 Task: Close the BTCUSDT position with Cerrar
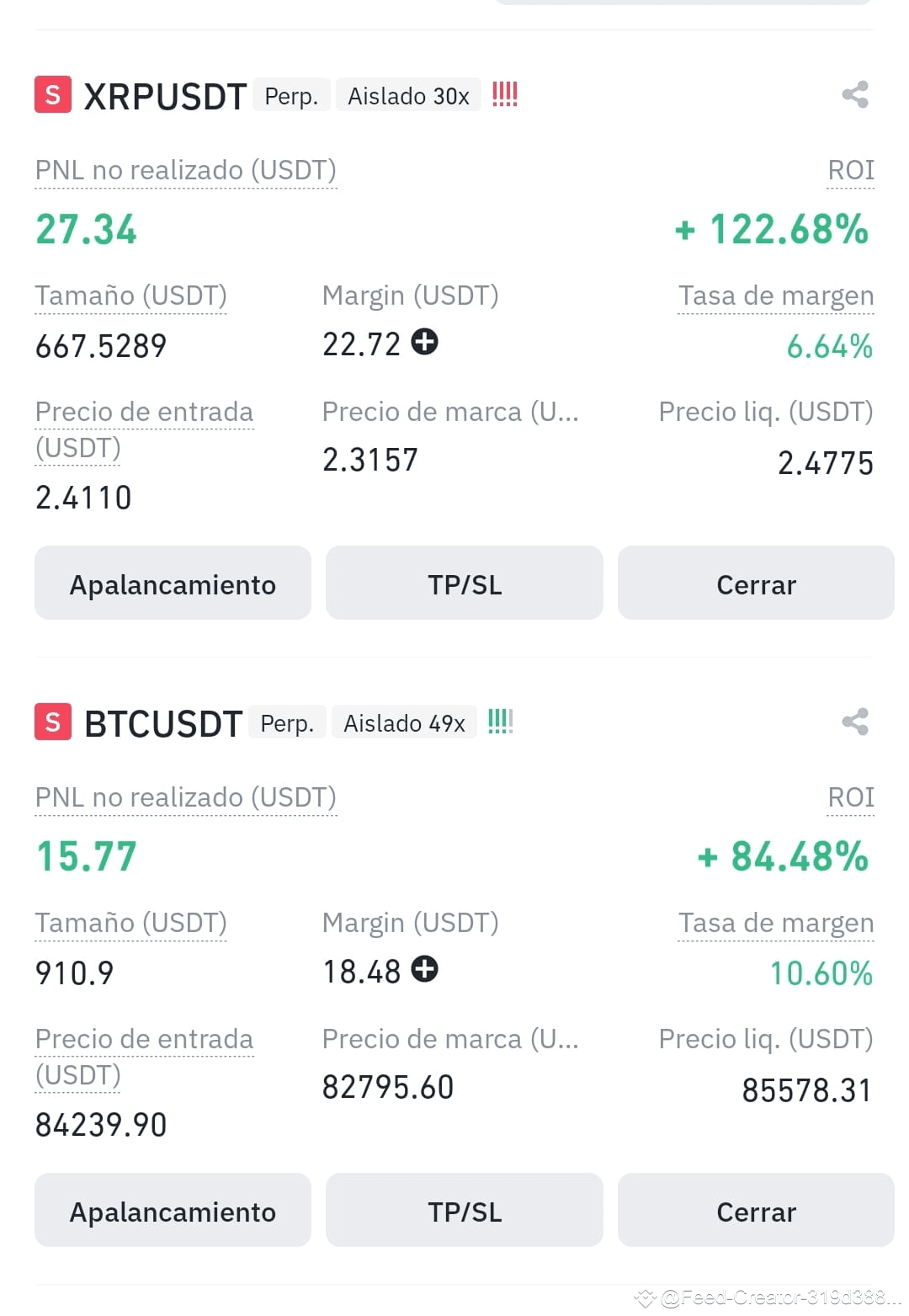coord(756,1211)
